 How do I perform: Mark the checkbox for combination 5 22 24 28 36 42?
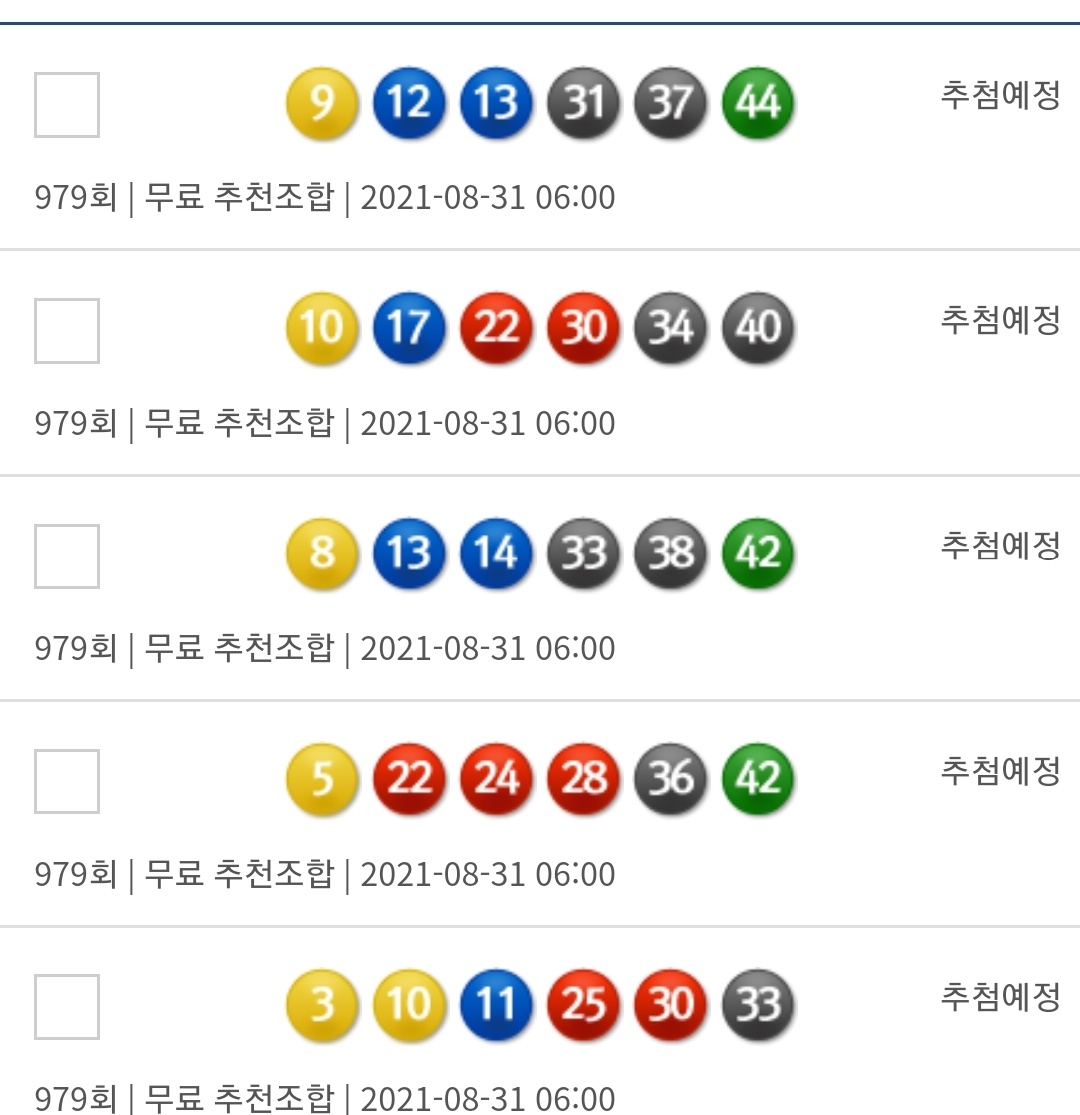[x=67, y=781]
